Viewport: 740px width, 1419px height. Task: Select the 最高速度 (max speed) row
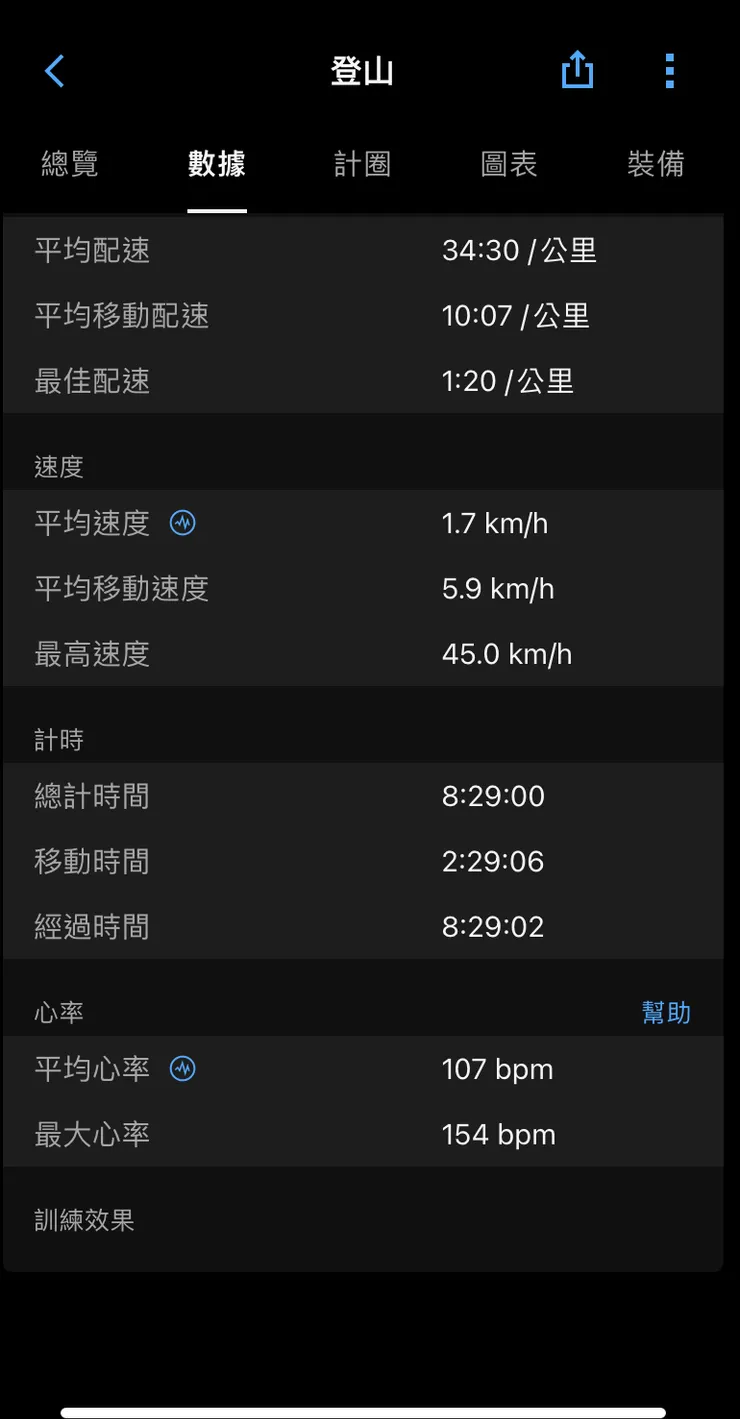tap(370, 653)
